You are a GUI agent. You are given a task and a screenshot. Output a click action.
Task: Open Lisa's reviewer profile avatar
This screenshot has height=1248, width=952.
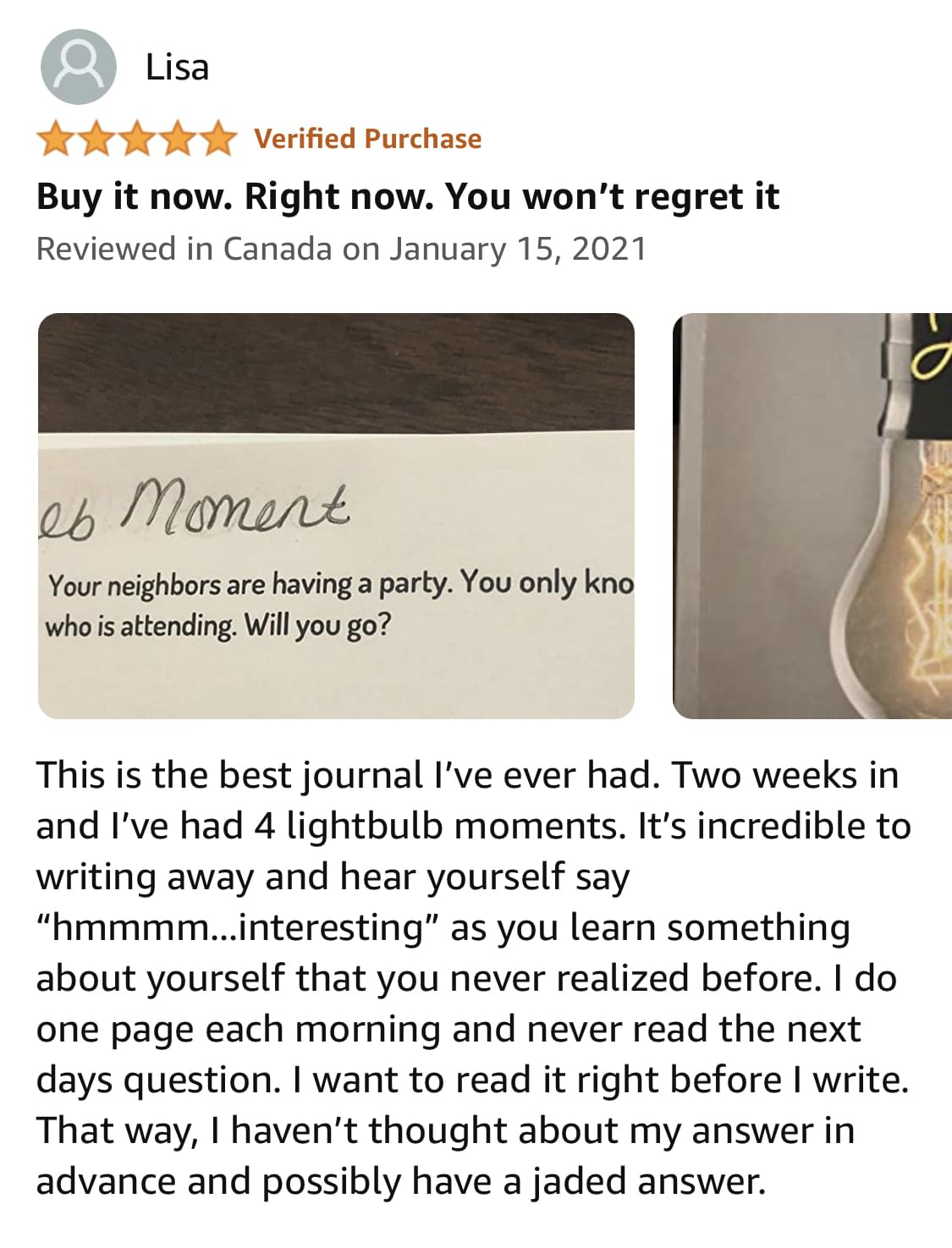[x=78, y=67]
